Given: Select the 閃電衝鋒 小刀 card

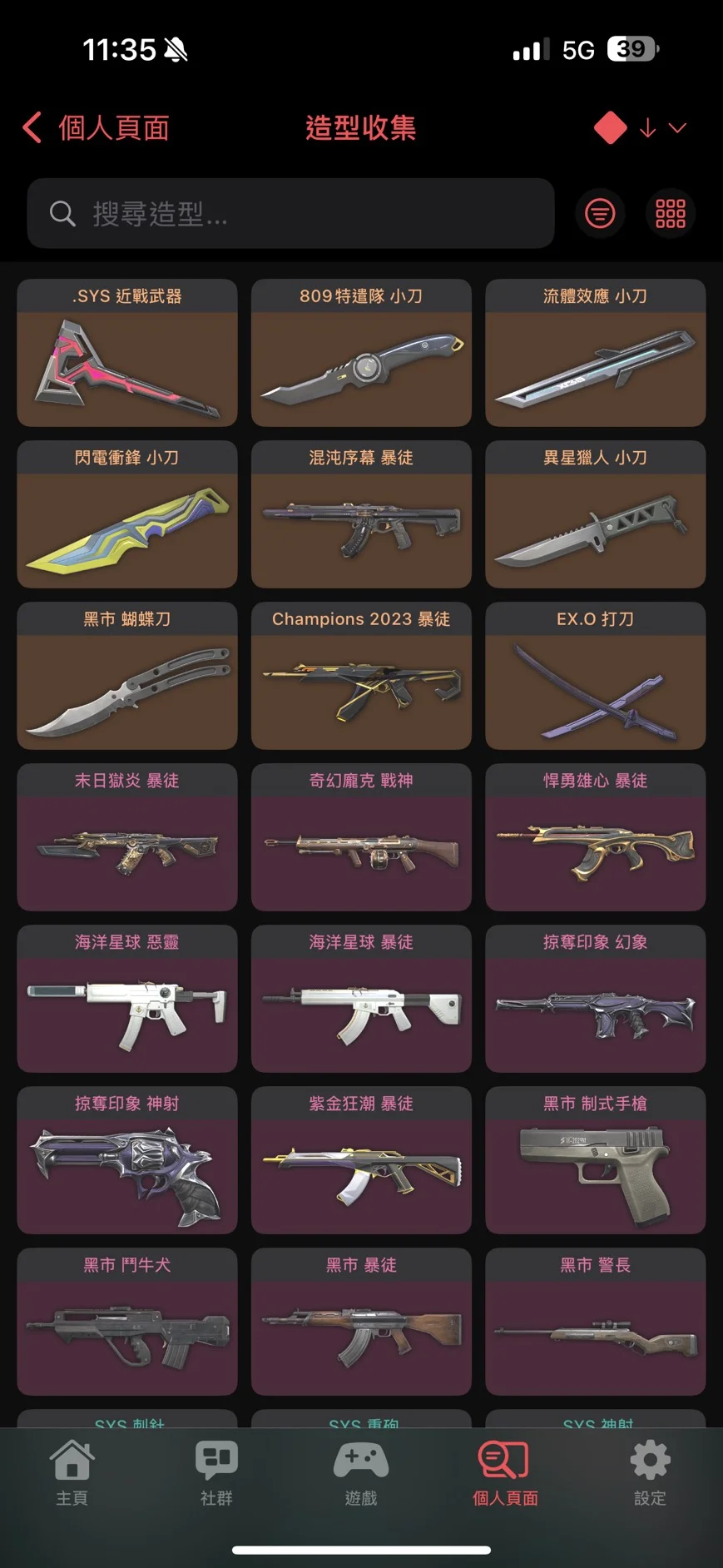Looking at the screenshot, I should [127, 515].
